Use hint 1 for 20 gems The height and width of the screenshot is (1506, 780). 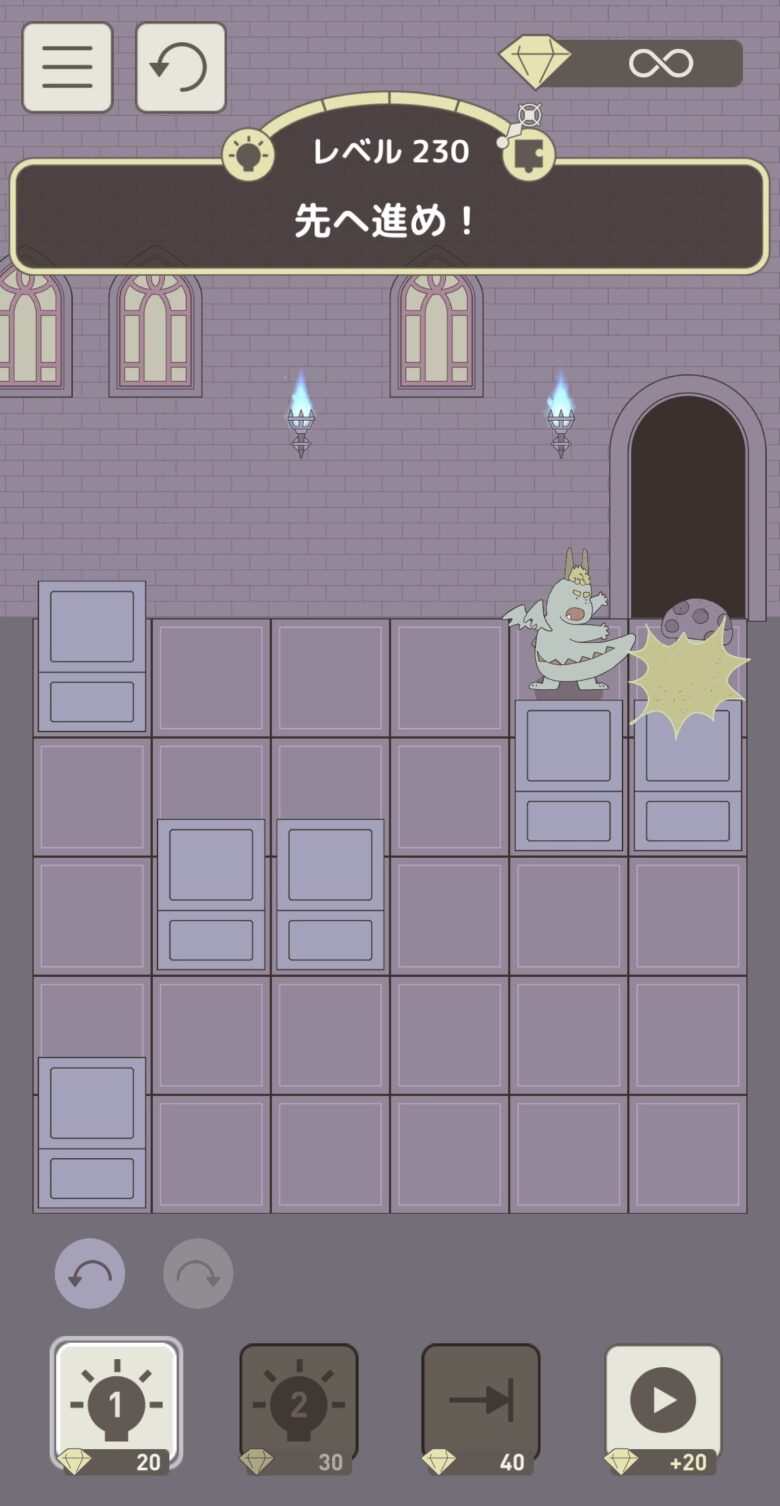tap(115, 1405)
